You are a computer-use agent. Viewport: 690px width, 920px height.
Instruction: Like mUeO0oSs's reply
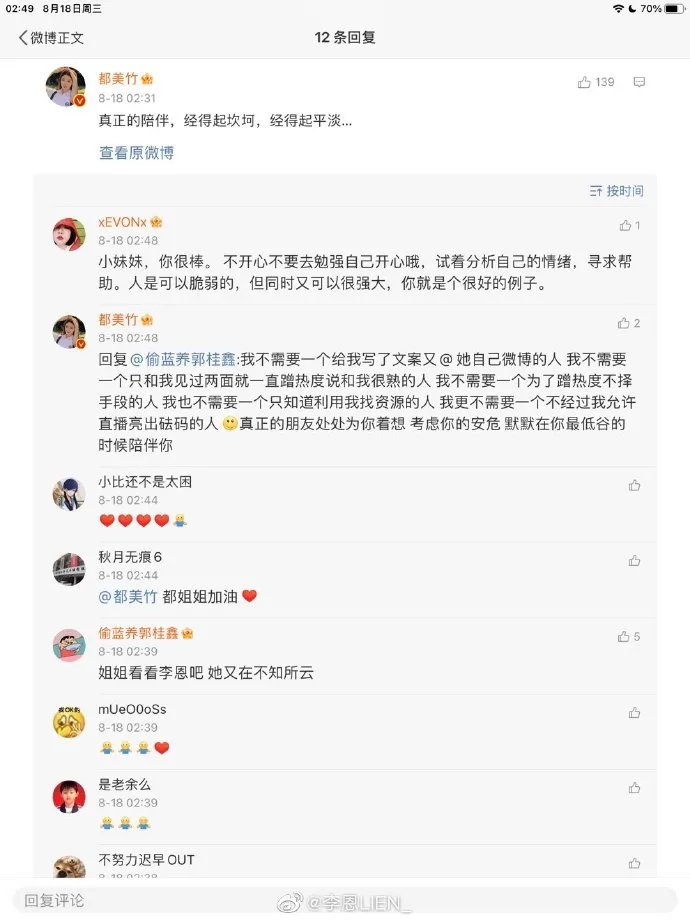click(x=634, y=713)
